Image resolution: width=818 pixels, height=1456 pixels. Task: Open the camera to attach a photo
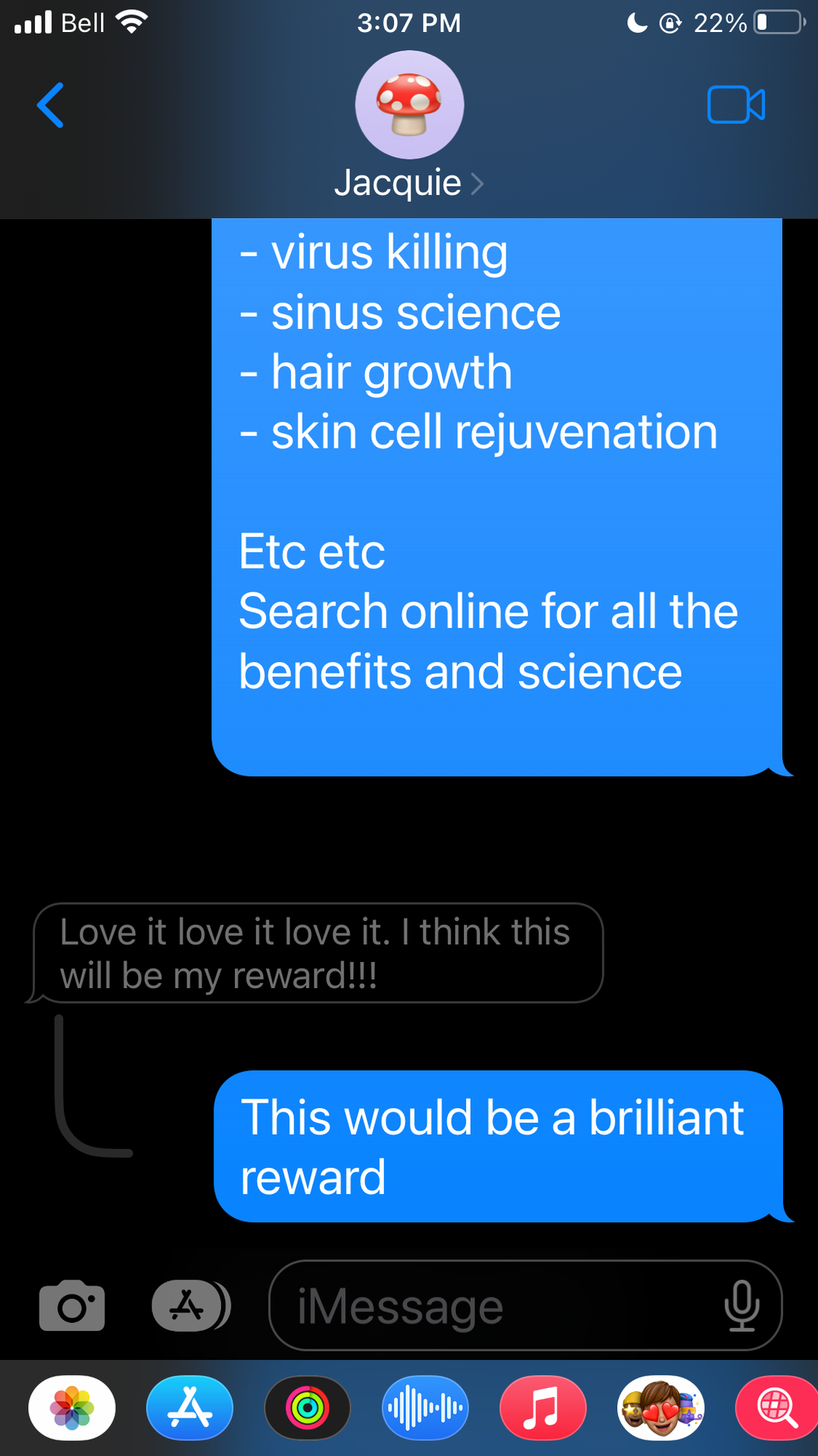[71, 1305]
